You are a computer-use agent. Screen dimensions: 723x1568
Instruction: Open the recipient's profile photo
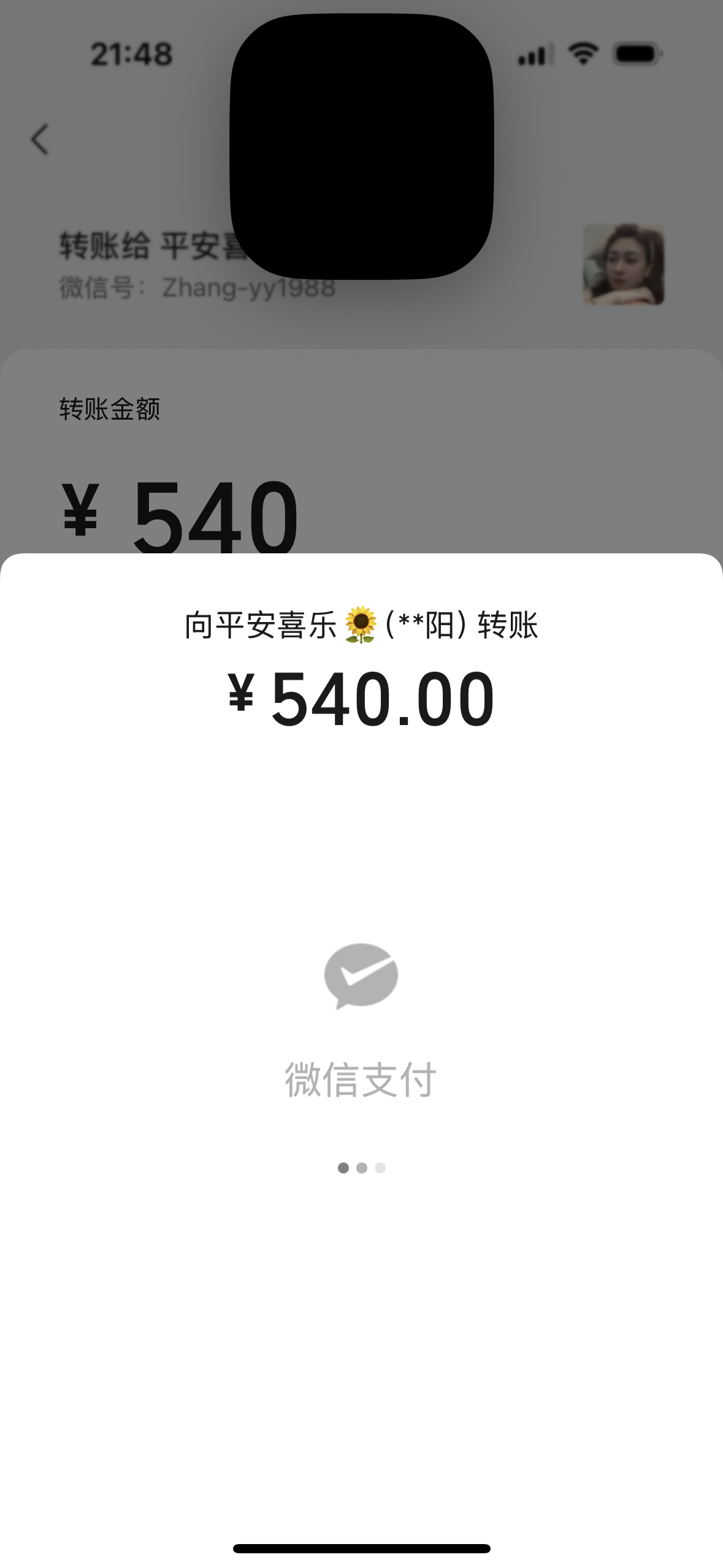[x=623, y=264]
